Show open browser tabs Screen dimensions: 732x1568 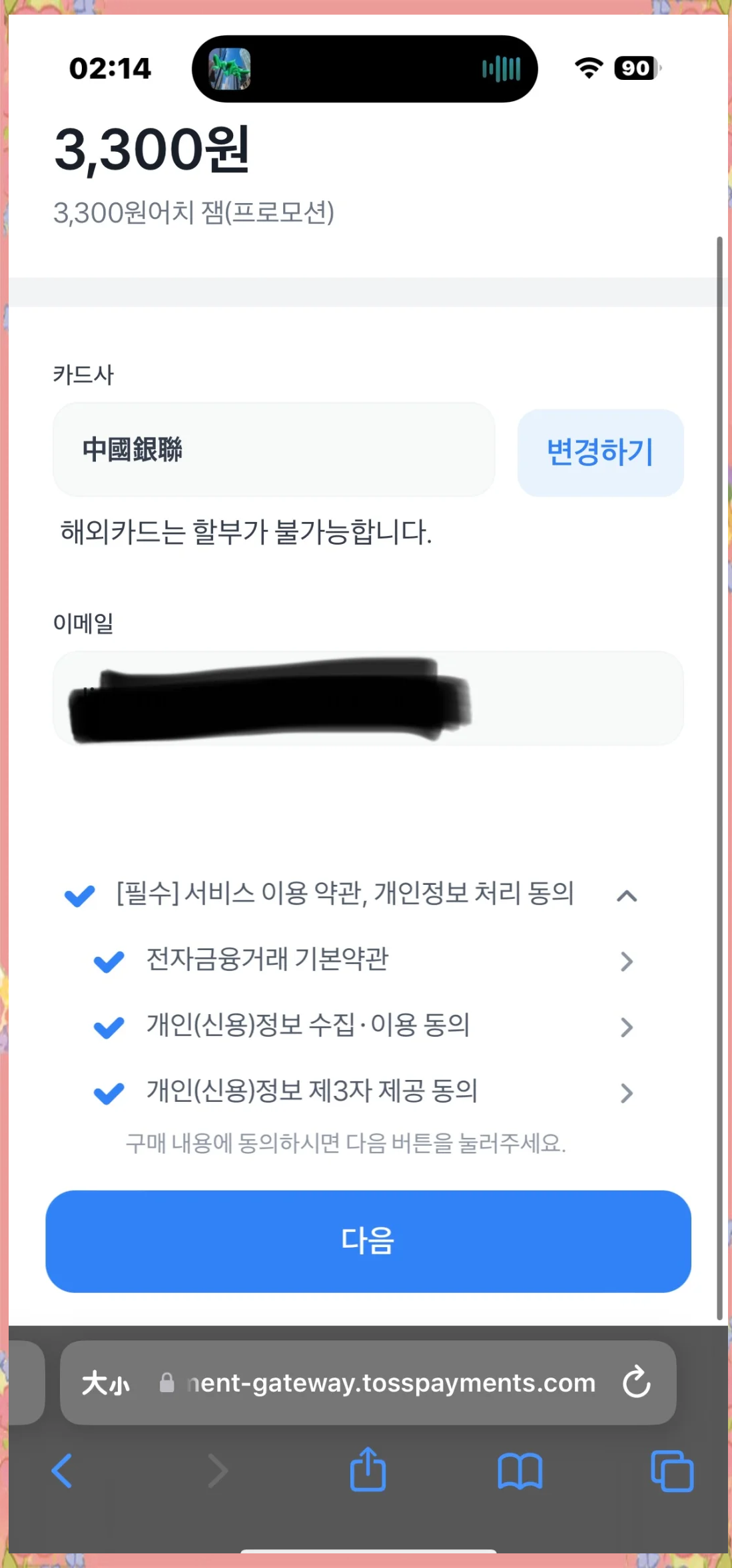tap(672, 1471)
